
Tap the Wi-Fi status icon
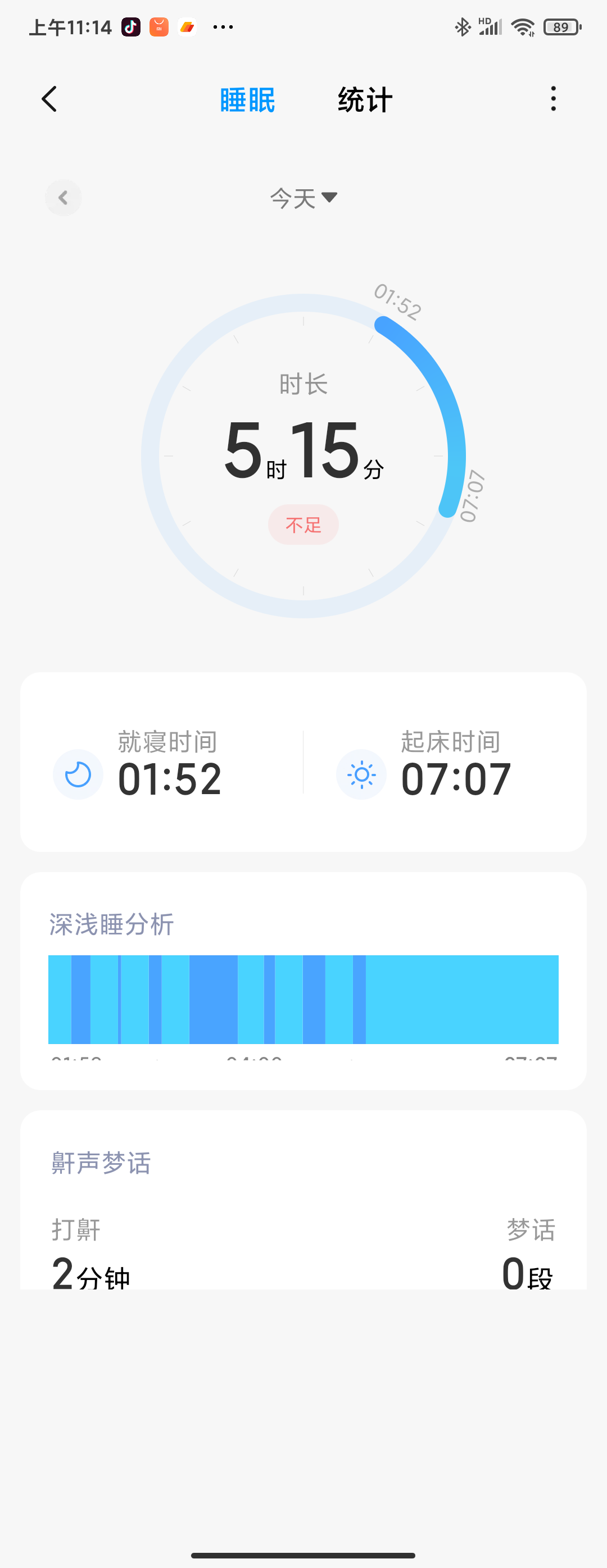pyautogui.click(x=523, y=26)
